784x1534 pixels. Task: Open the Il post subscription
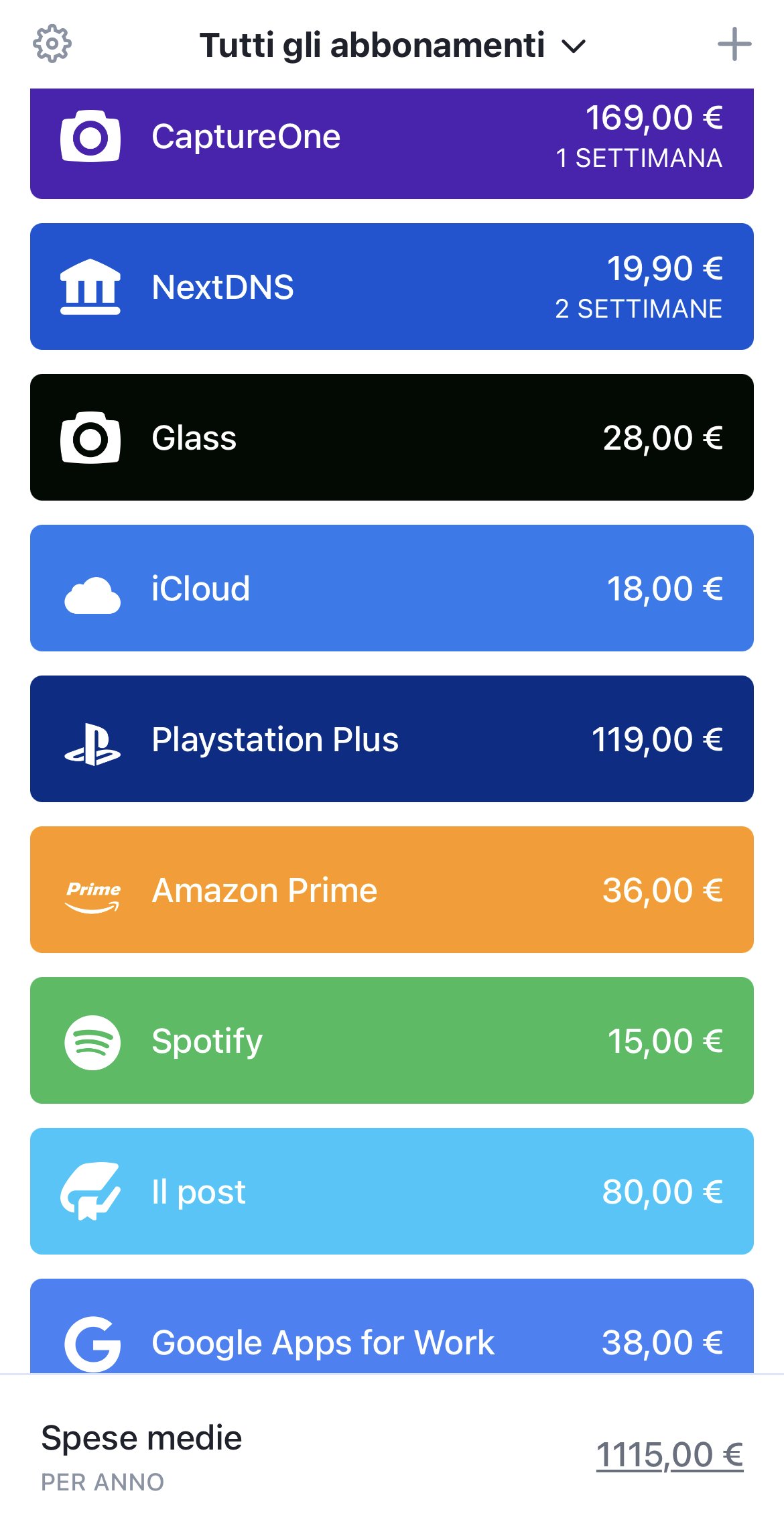point(392,1192)
